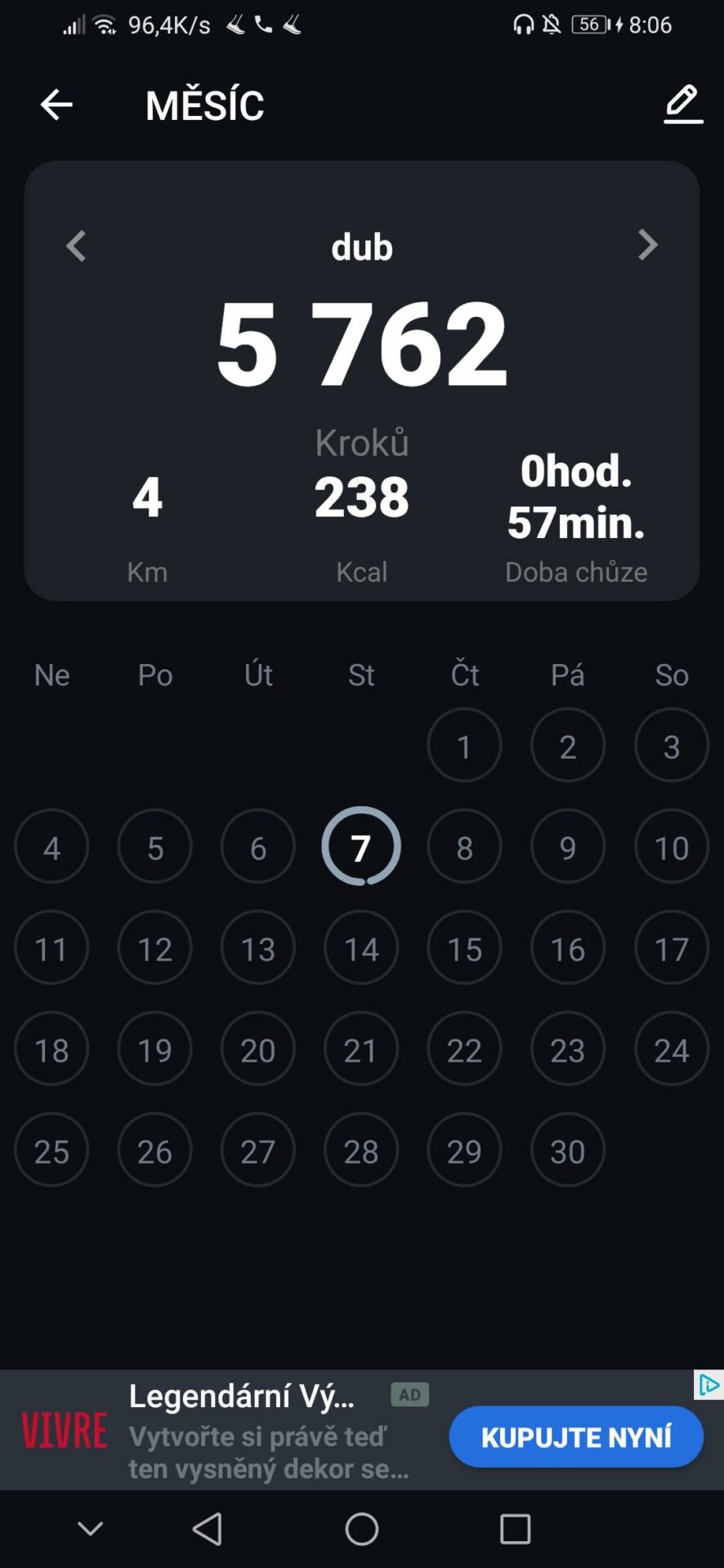Open day 4 in the calendar
The height and width of the screenshot is (1568, 724).
[x=51, y=847]
